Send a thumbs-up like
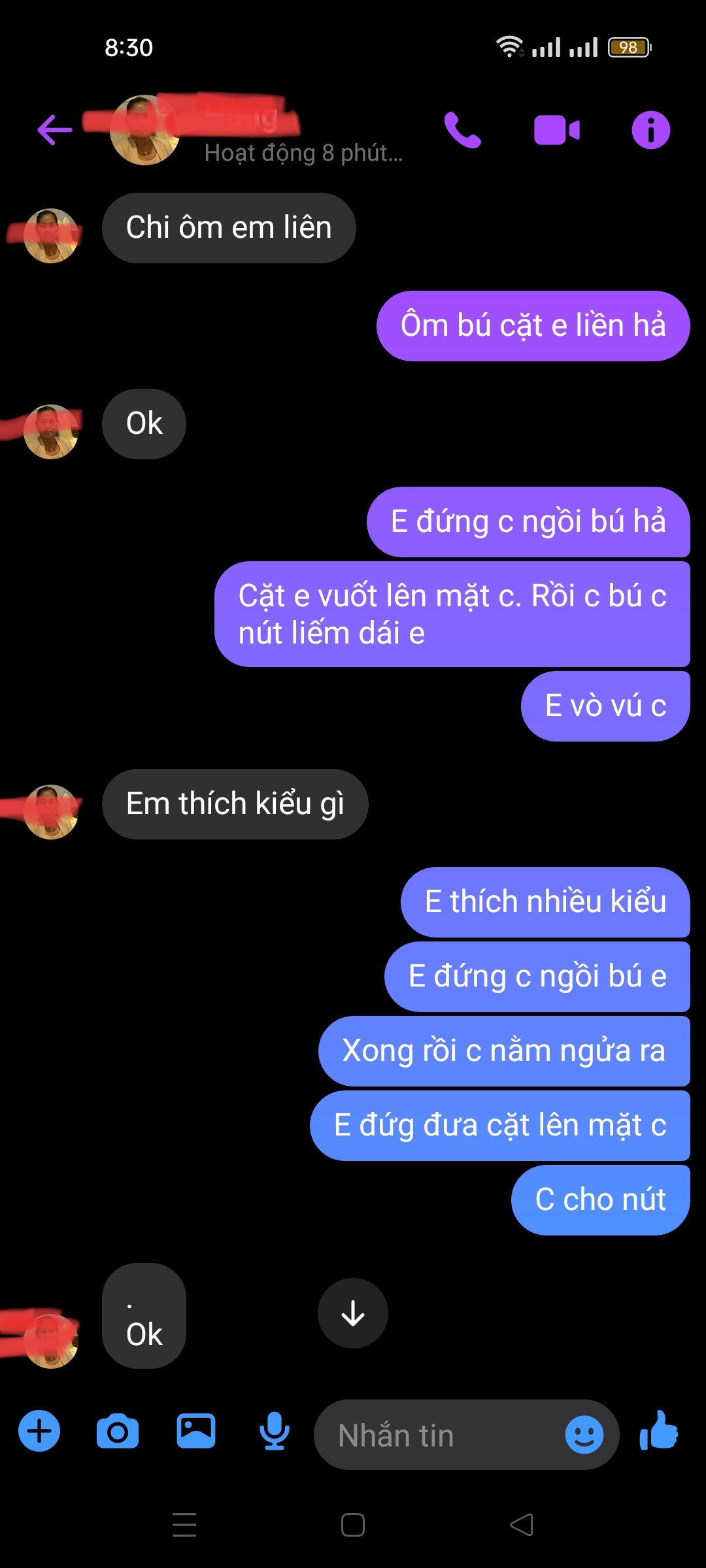Screen dimensions: 706x1568 point(659,1430)
